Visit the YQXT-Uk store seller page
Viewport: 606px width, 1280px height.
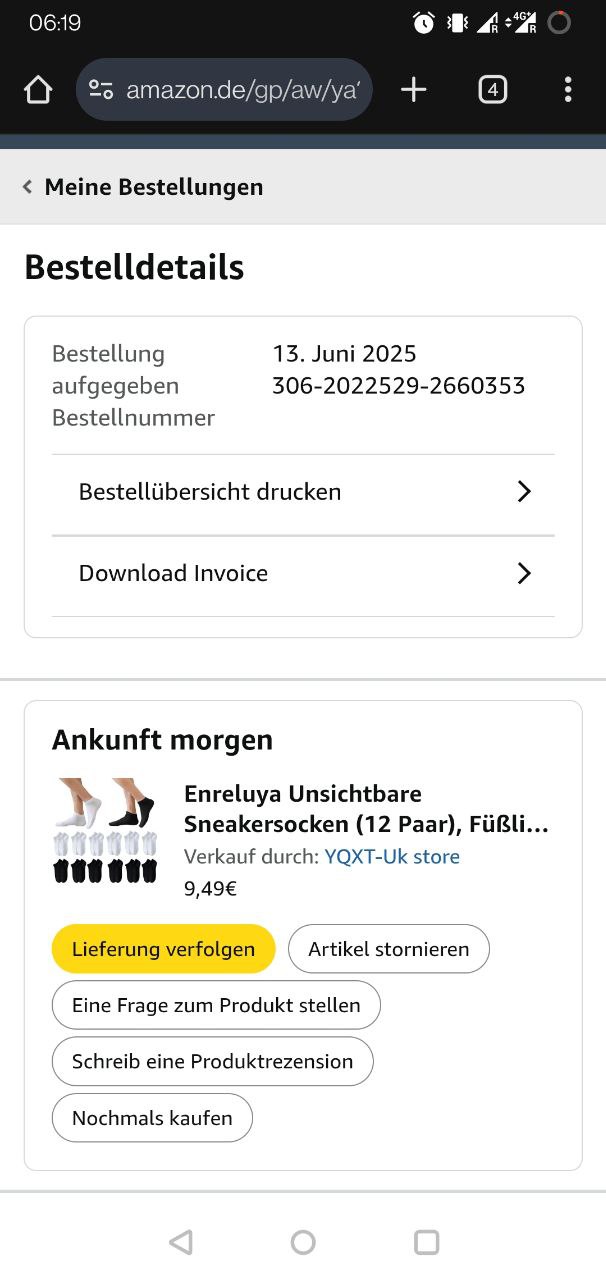coord(392,857)
